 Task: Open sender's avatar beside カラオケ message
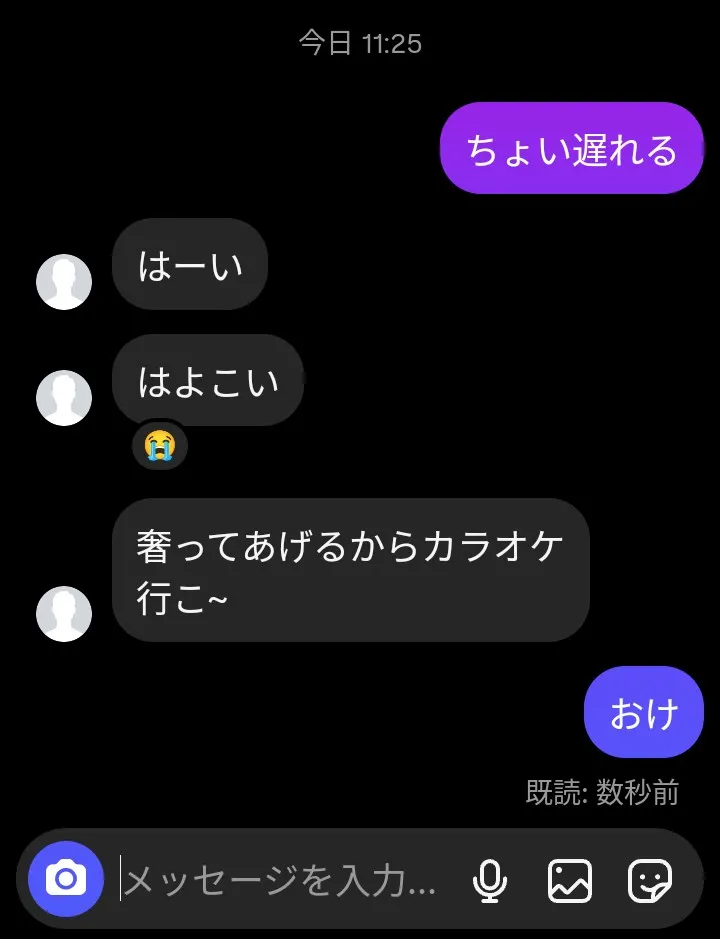[x=64, y=613]
